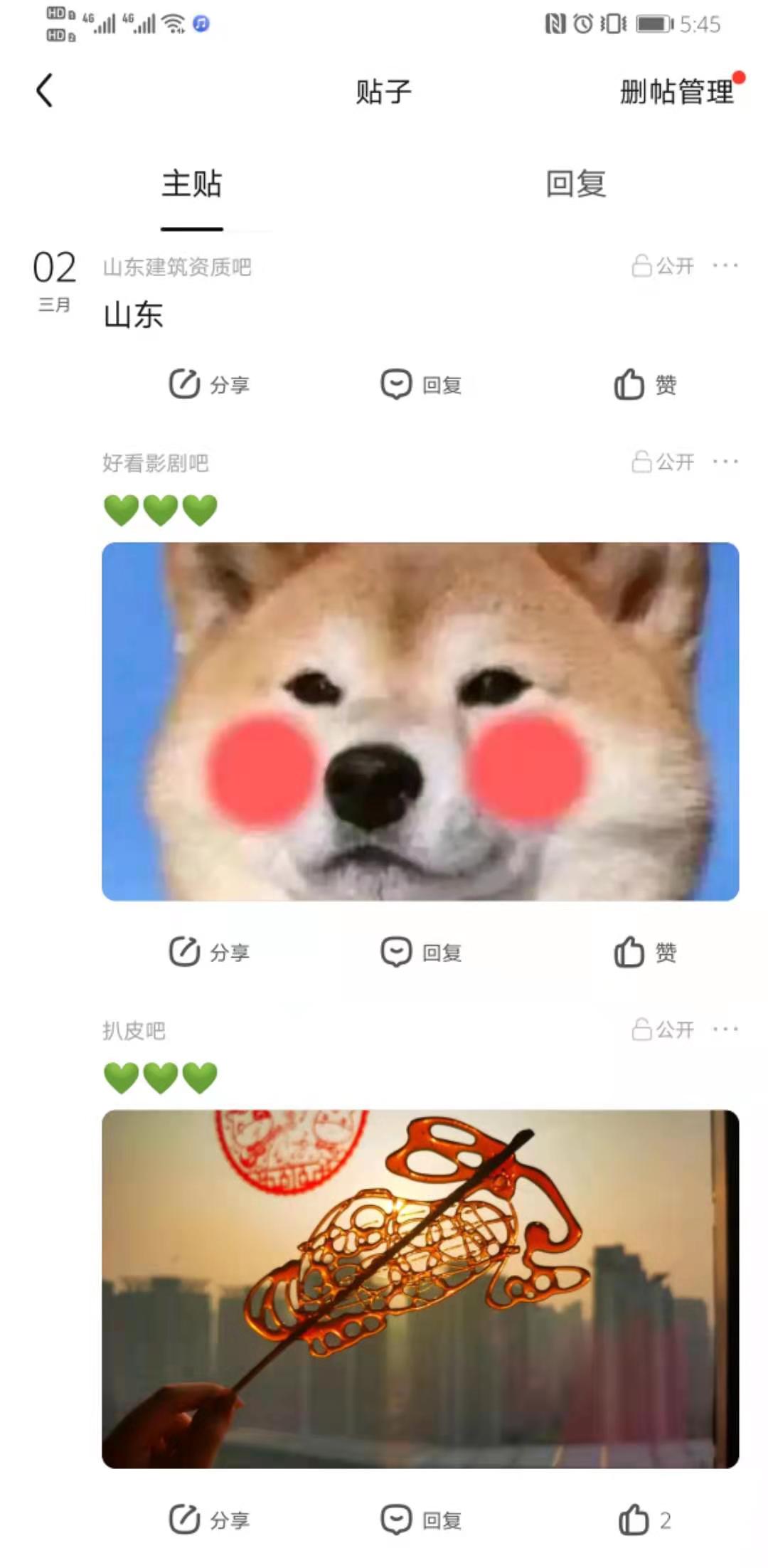Screen dimensions: 768x1568
Task: Reply to the 好看影剧吧 post
Action: [421, 952]
